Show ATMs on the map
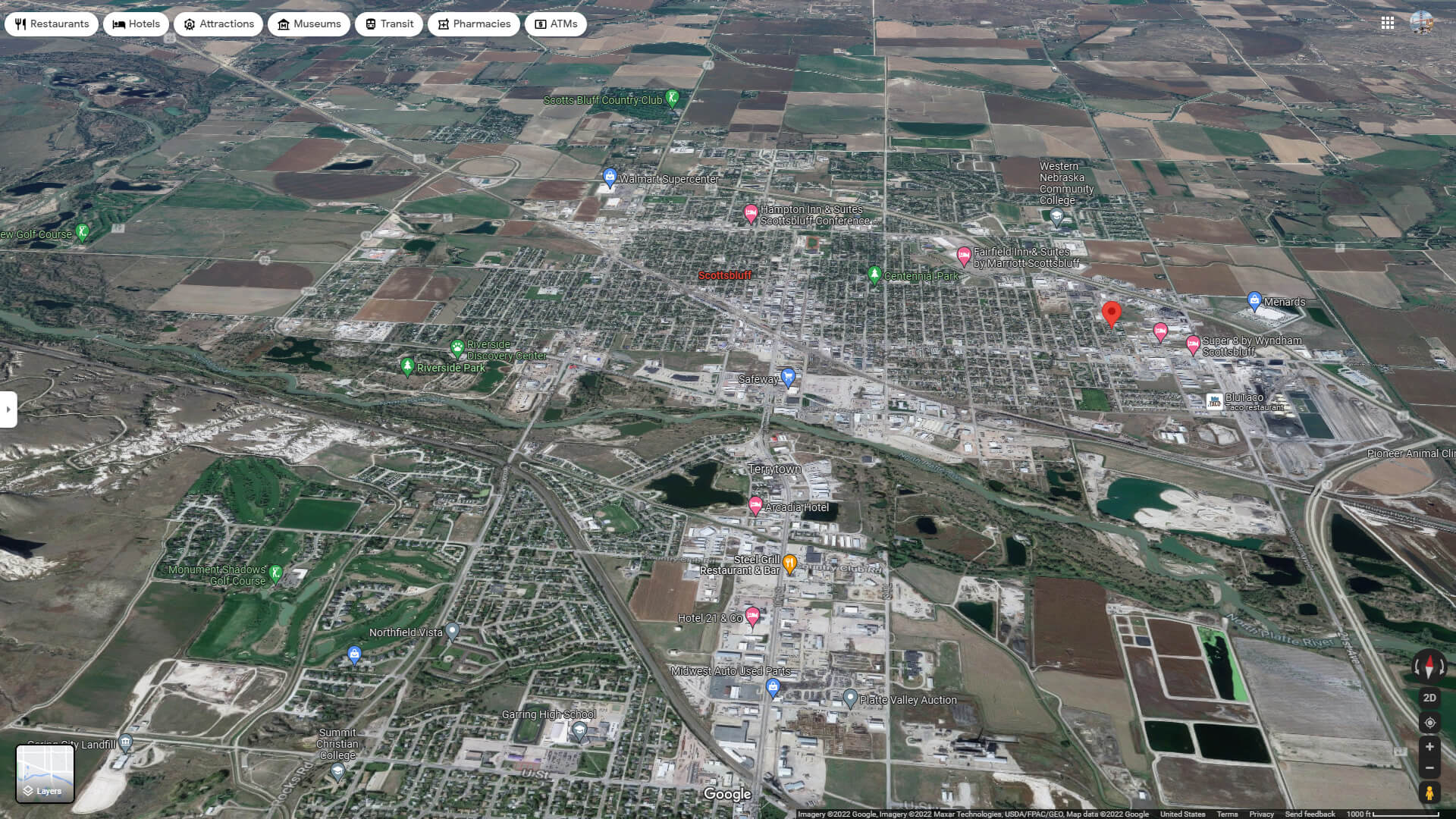The image size is (1456, 819). [x=556, y=24]
